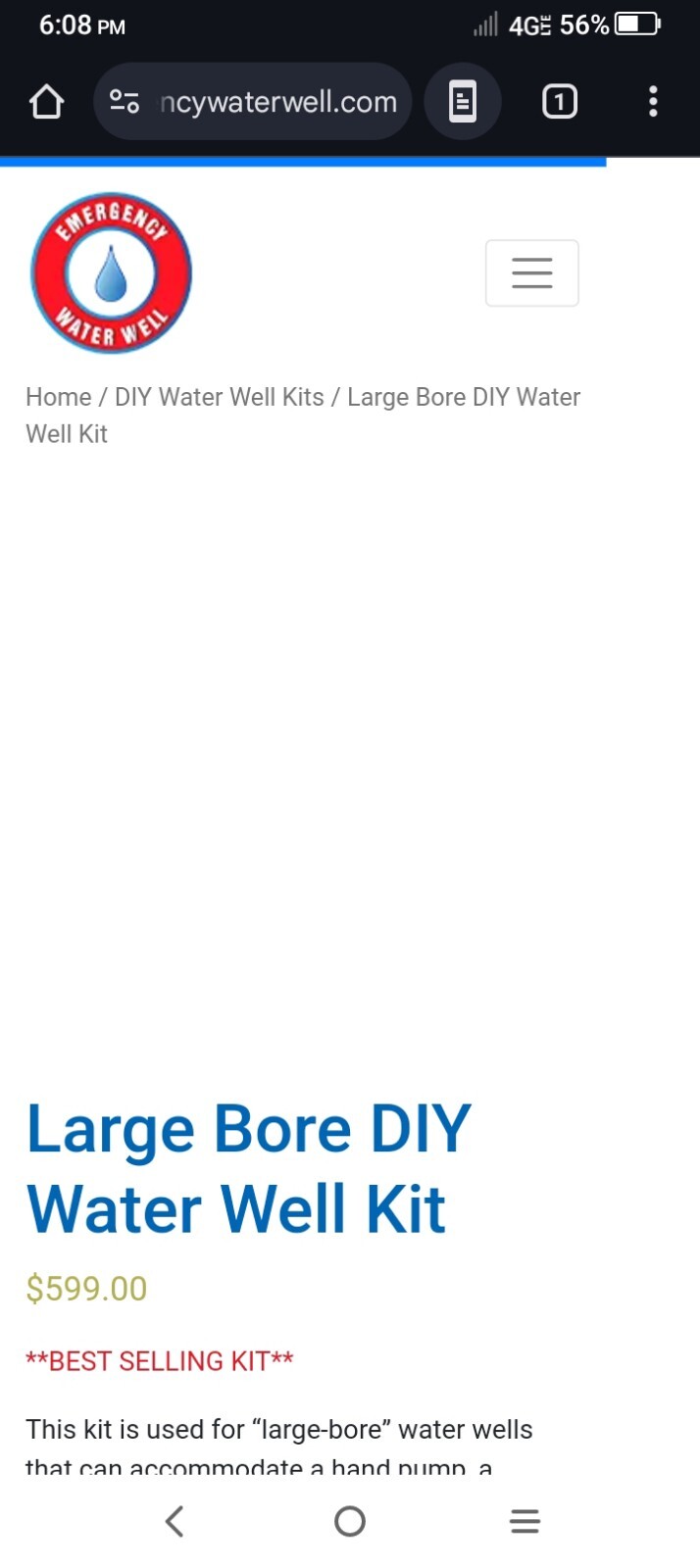Image resolution: width=700 pixels, height=1568 pixels.
Task: Tap the address bar showing emergencywaterwell.com
Action: (277, 102)
